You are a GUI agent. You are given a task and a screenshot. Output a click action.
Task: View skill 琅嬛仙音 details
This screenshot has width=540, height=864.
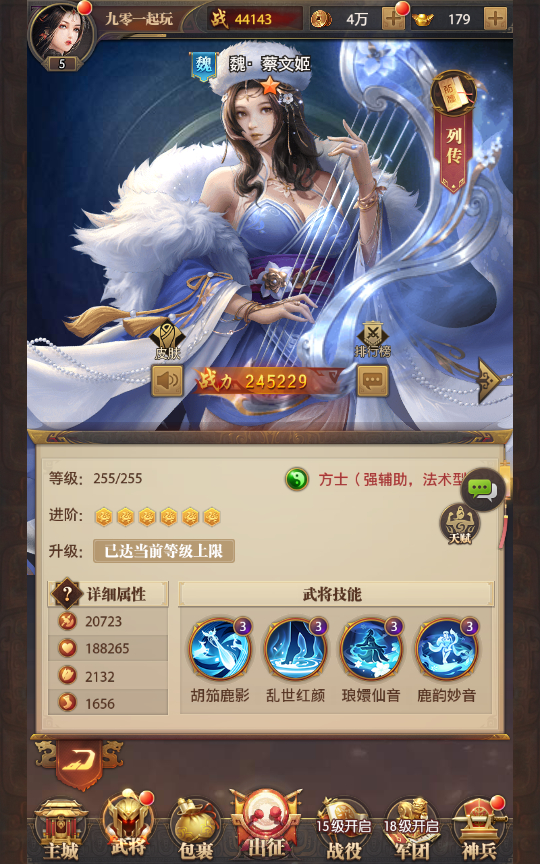coord(371,650)
